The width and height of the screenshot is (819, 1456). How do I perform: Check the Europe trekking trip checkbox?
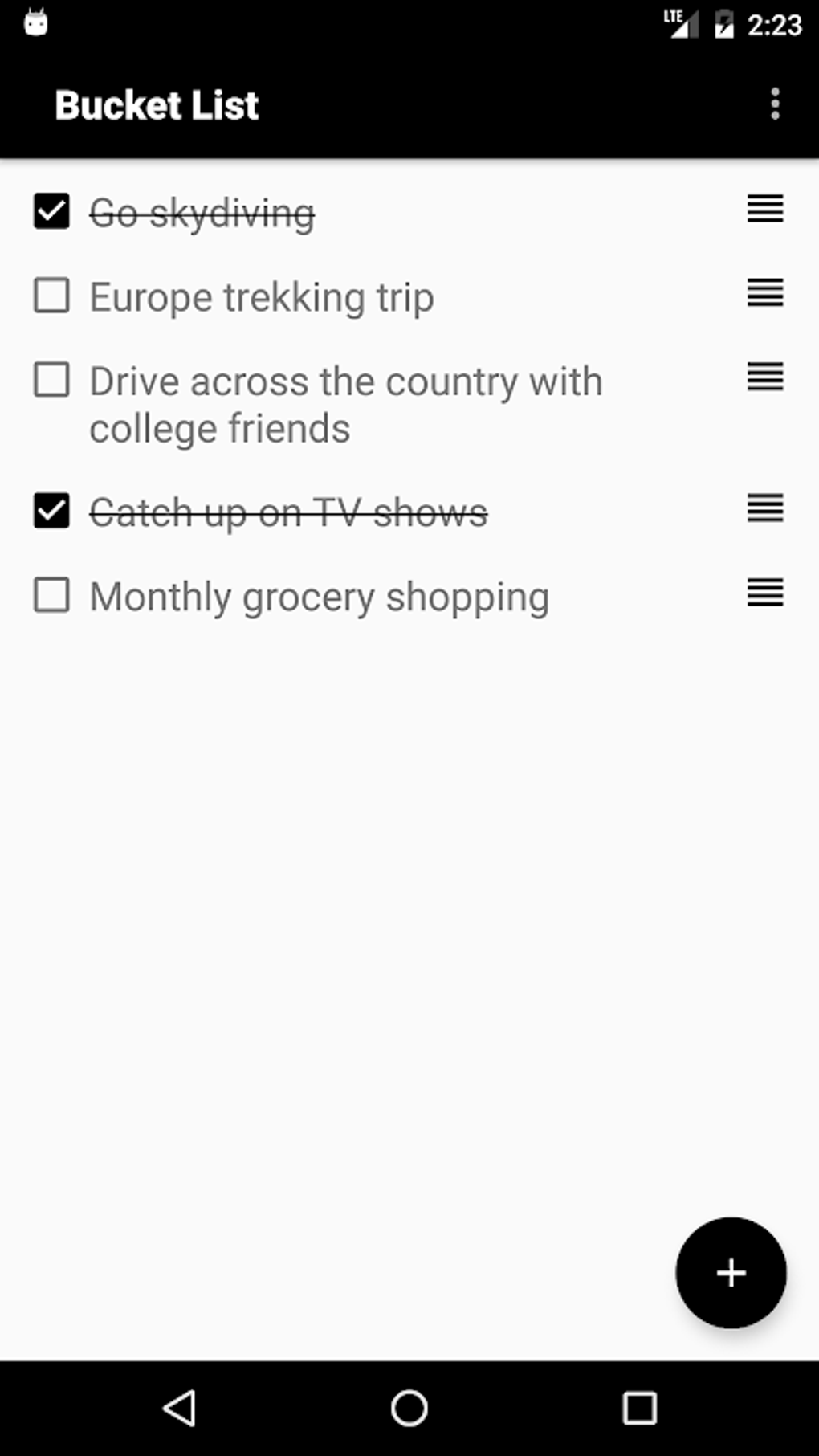tap(51, 295)
